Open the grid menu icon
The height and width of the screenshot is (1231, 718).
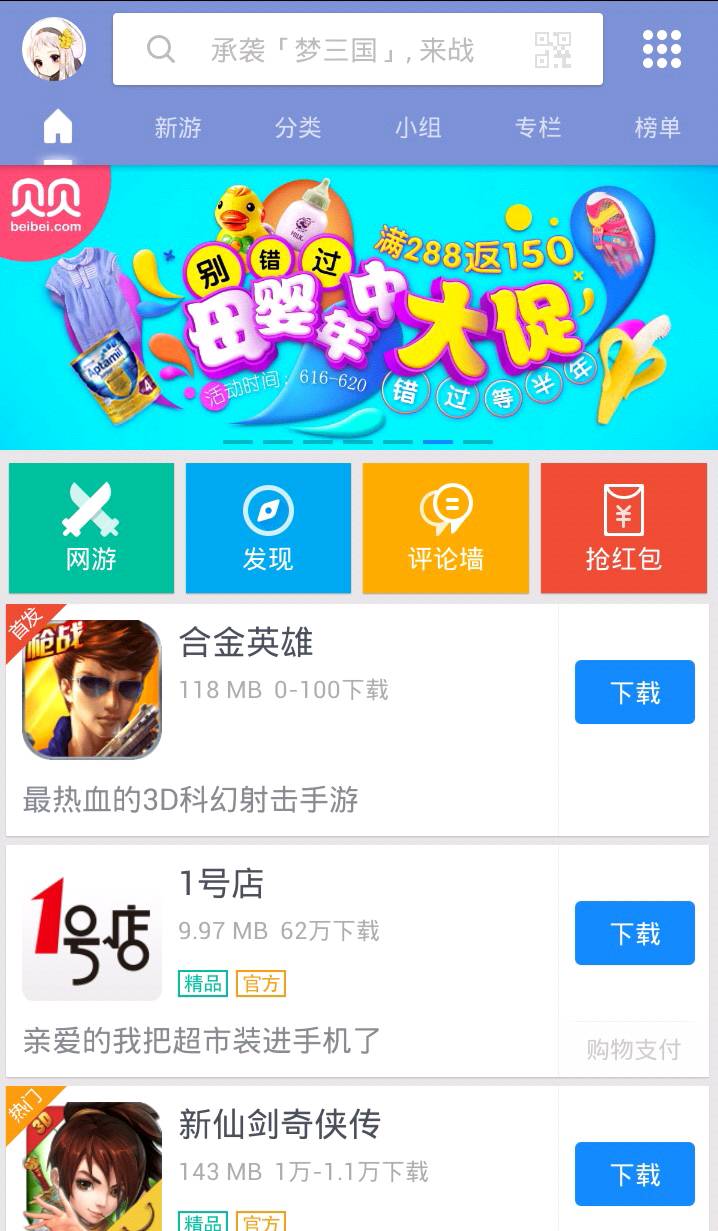click(661, 49)
